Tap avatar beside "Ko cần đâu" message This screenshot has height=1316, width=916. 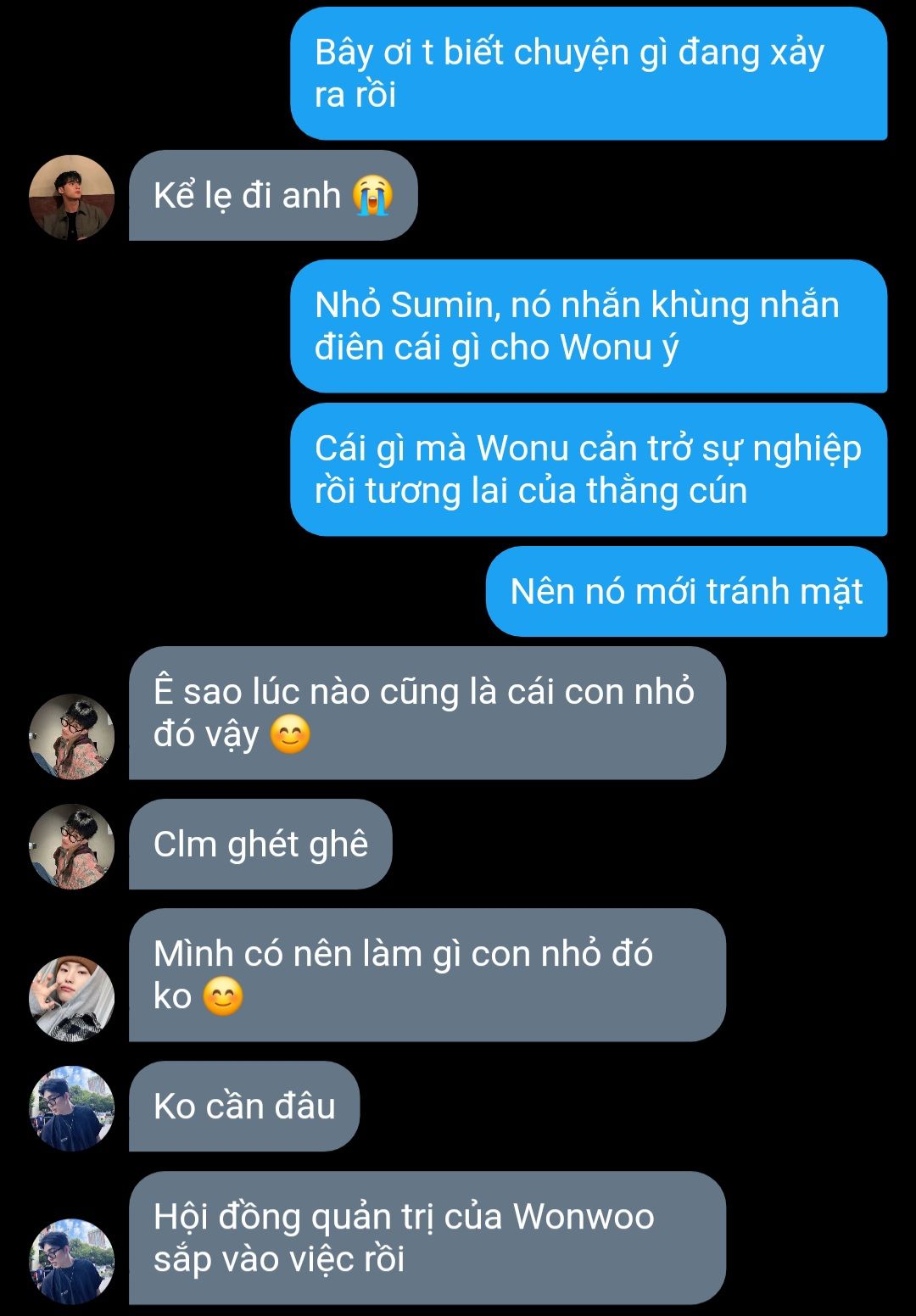coord(71,1107)
